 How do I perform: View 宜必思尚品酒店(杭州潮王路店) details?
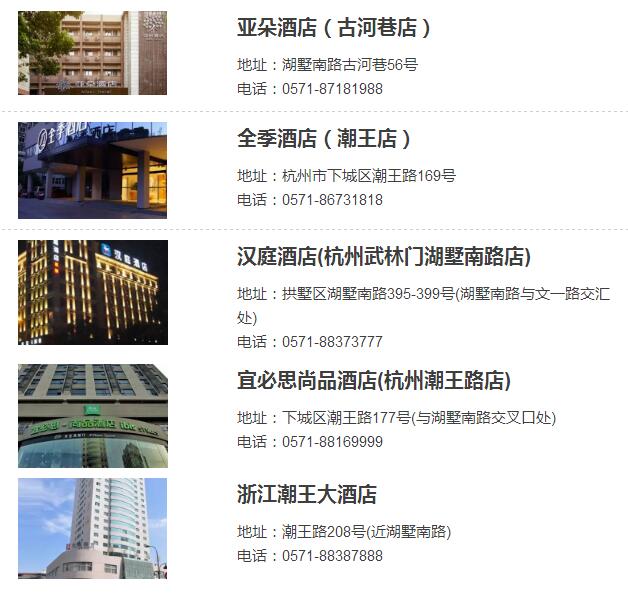[x=373, y=381]
